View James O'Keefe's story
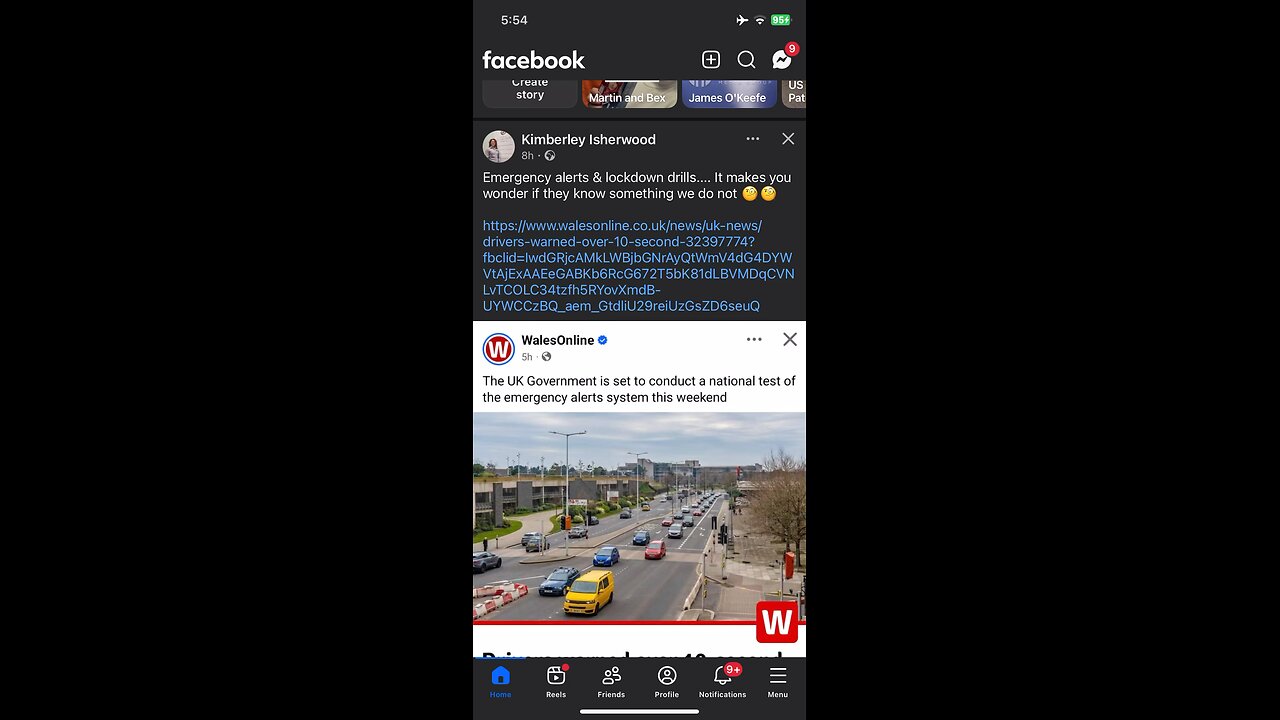Viewport: 1280px width, 720px height. click(729, 94)
